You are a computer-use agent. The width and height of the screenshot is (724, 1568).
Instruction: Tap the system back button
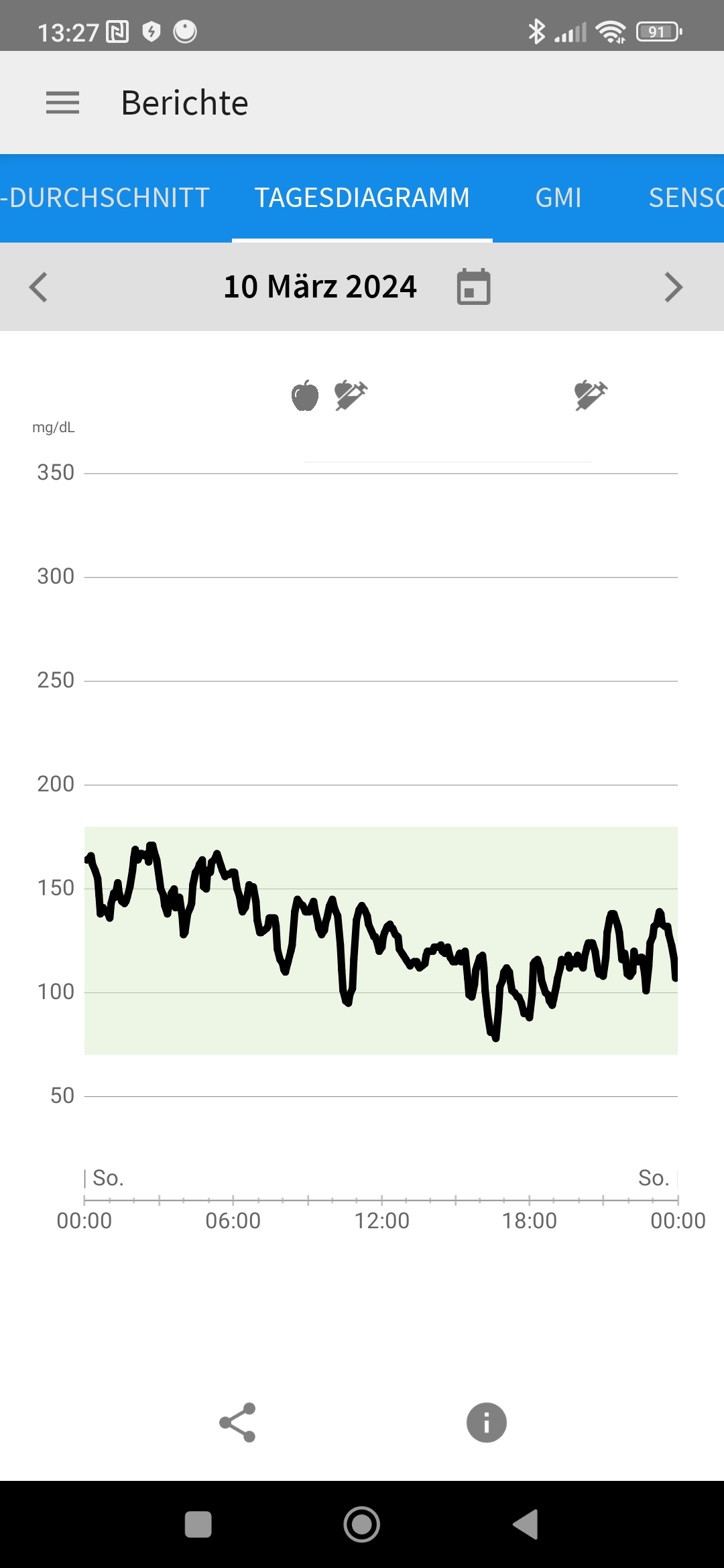(526, 1524)
